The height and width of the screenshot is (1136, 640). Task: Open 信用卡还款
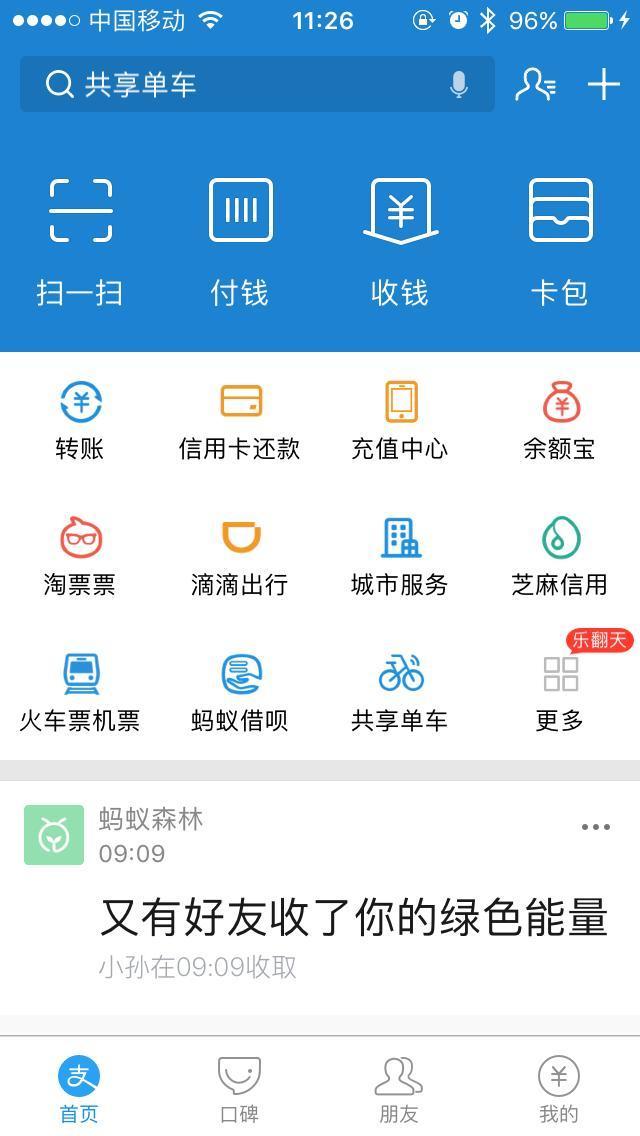click(240, 420)
